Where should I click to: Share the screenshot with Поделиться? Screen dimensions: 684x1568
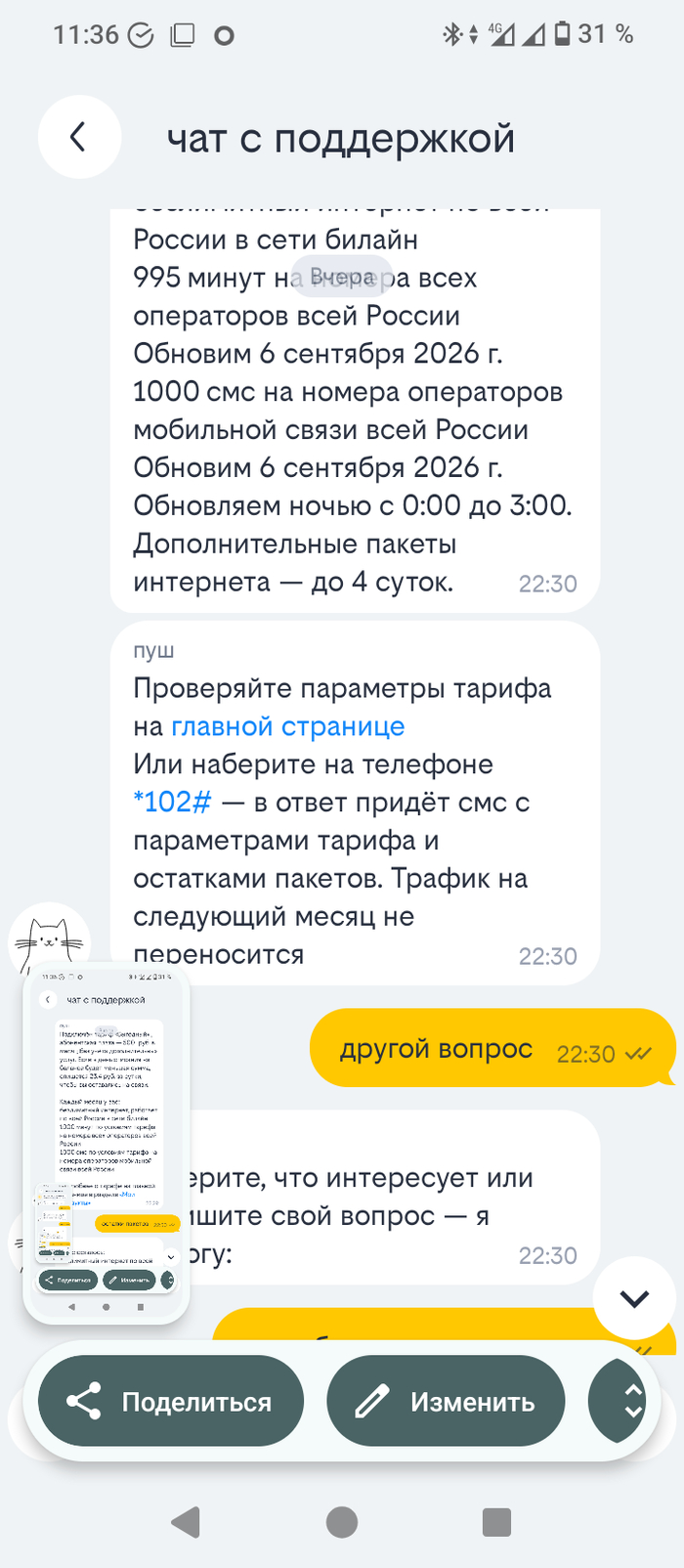(x=171, y=1401)
